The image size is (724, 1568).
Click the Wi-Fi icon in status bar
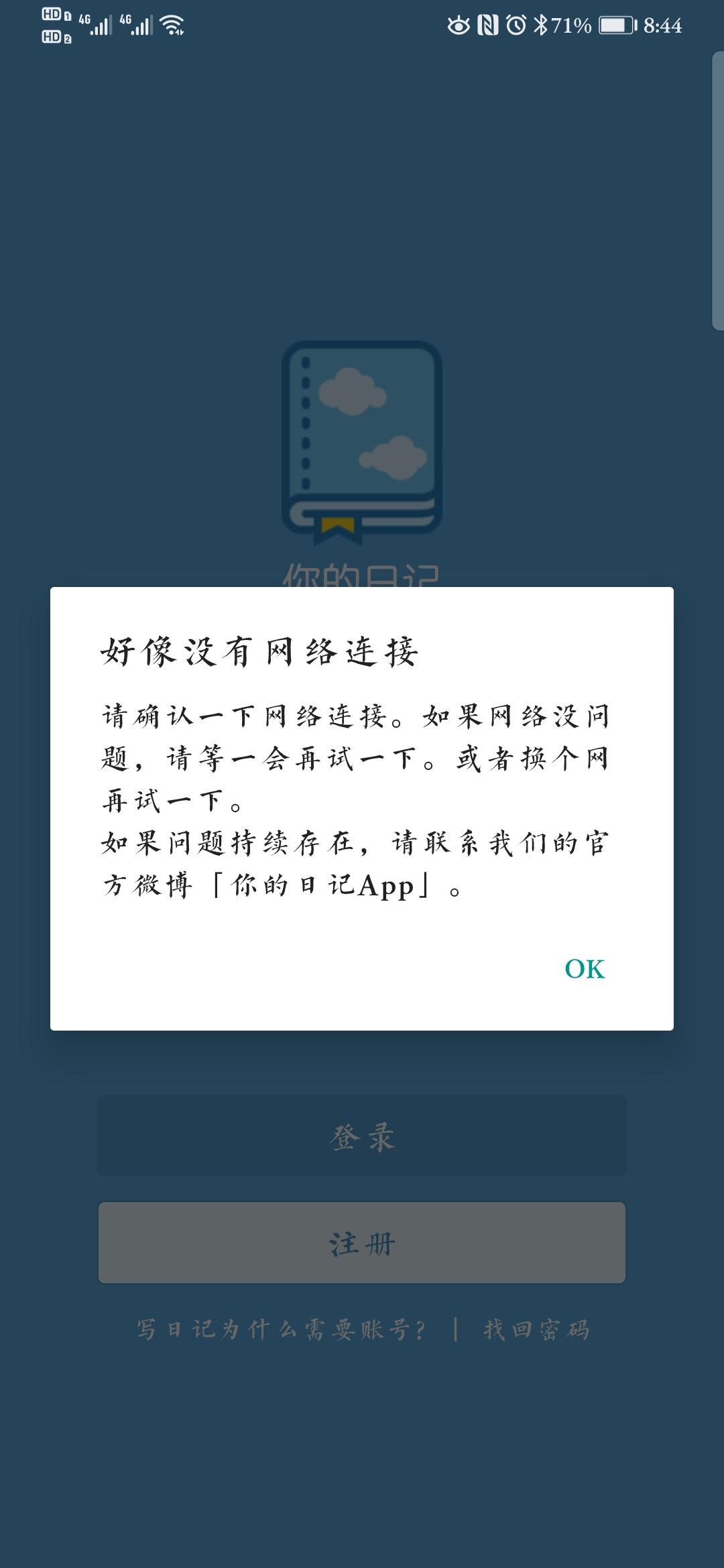click(x=172, y=24)
